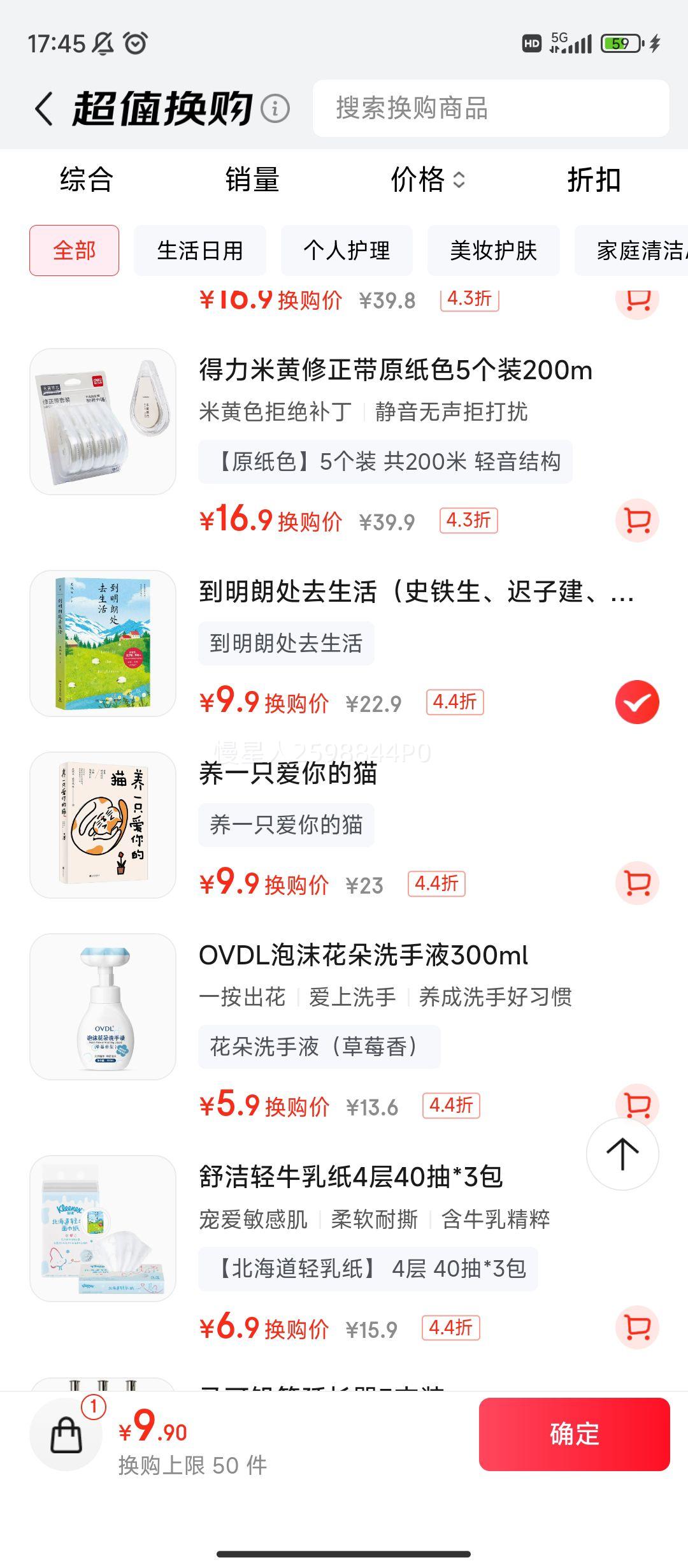Open 养一只爱你的猫 book cover
This screenshot has width=688, height=1568.
103,825
